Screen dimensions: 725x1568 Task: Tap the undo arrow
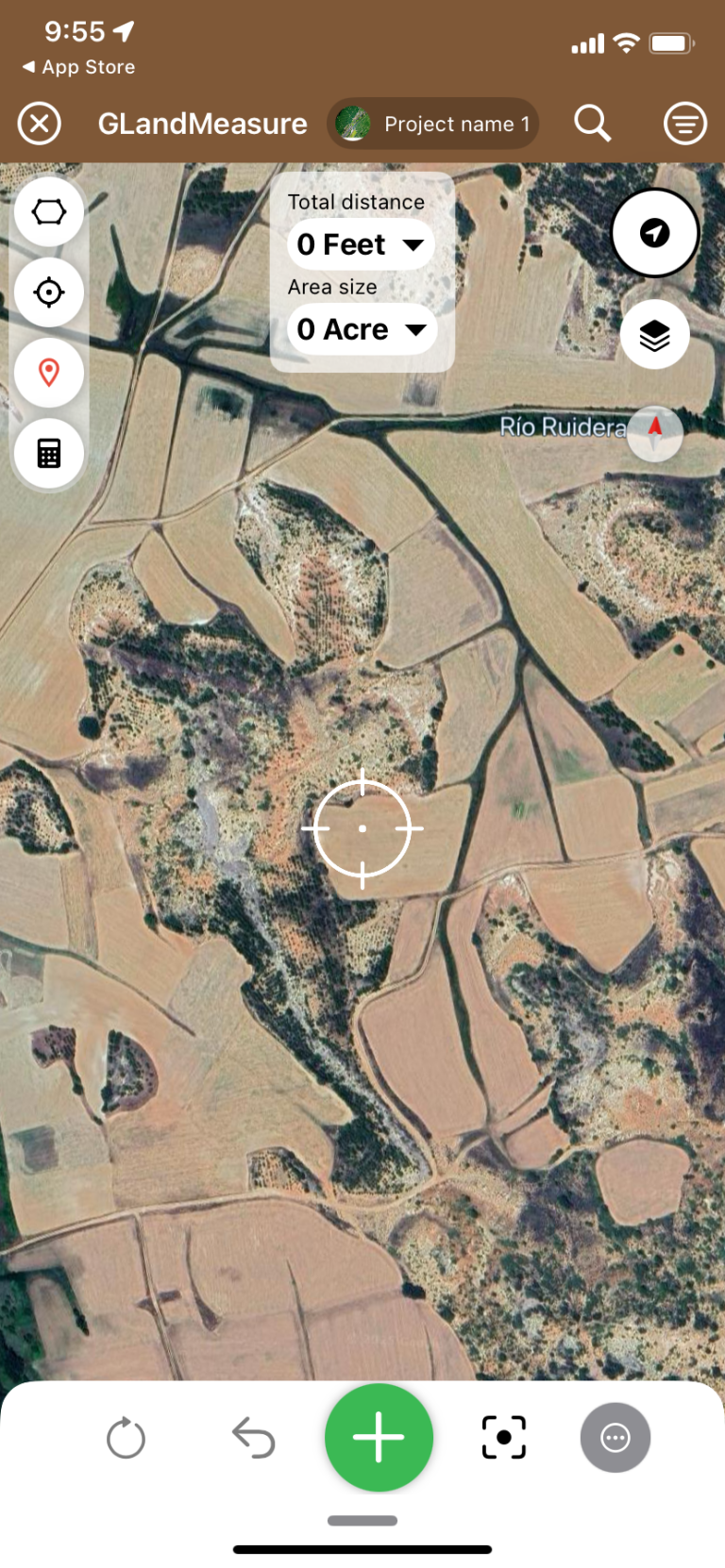pos(252,1437)
